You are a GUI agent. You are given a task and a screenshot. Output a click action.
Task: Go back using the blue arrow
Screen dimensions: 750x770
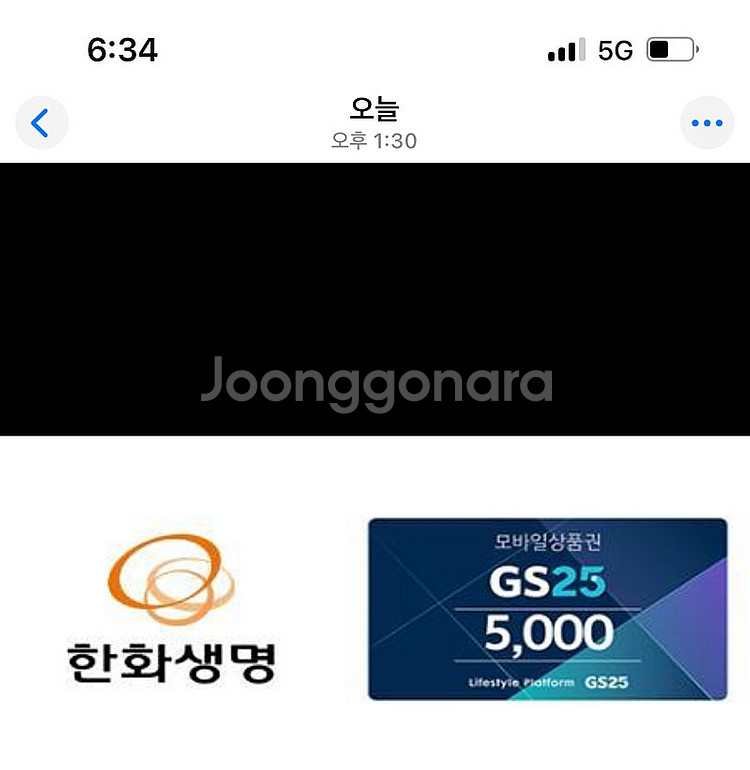(x=41, y=123)
